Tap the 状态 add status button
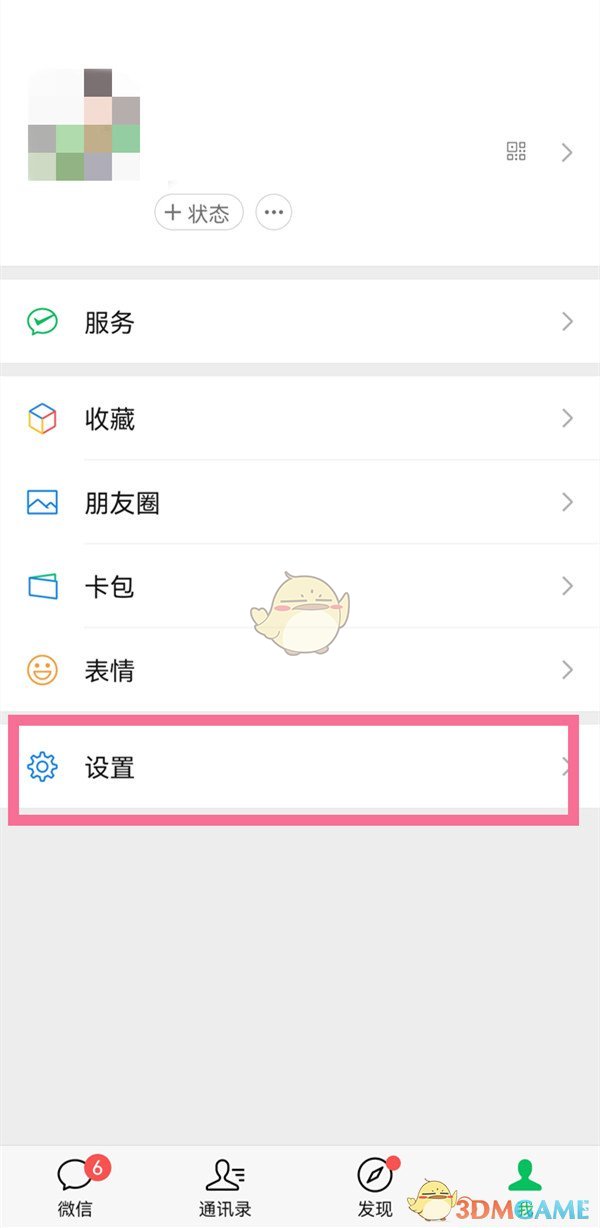This screenshot has height=1228, width=600. [199, 212]
